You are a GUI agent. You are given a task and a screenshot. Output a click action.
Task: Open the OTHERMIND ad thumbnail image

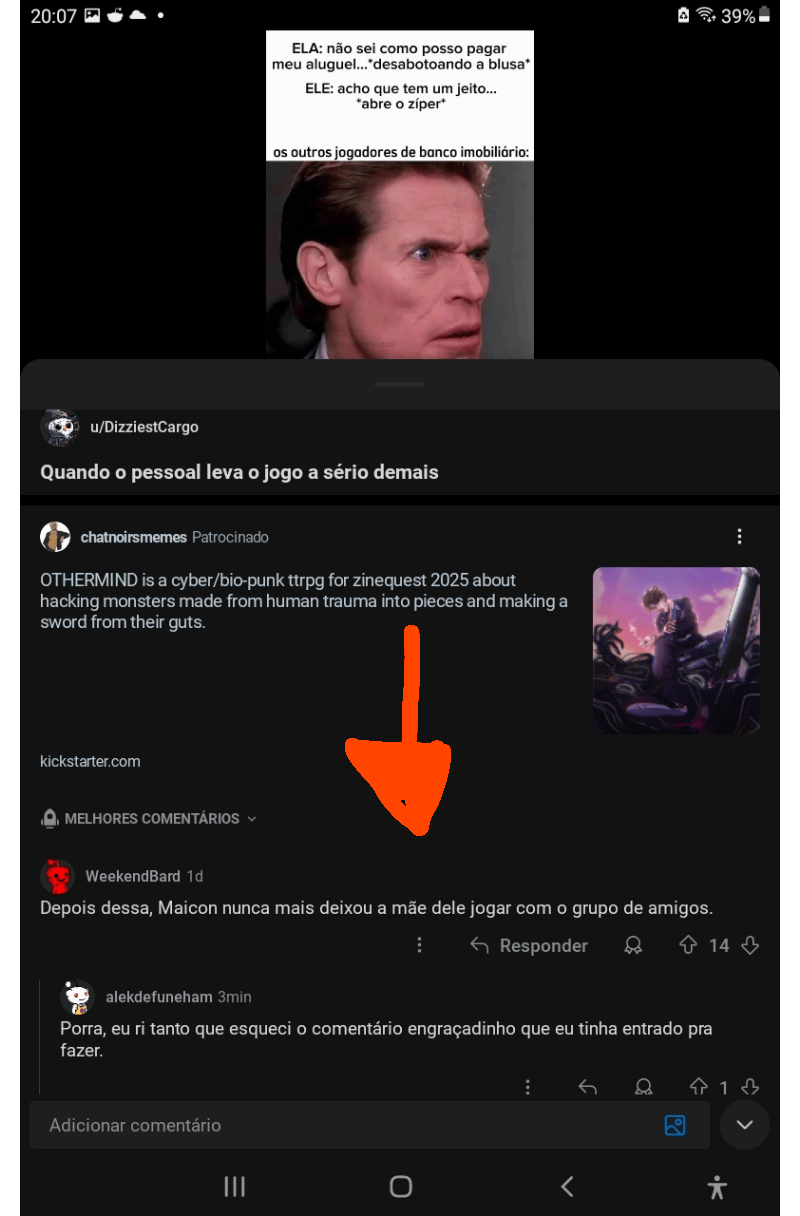[676, 650]
